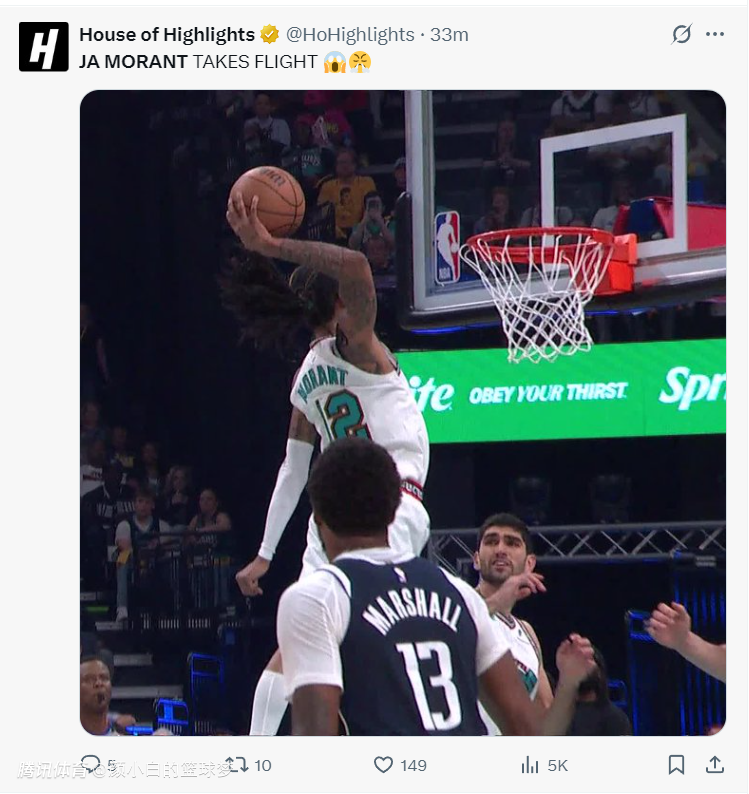Repost the Ja Morant post

point(237,765)
